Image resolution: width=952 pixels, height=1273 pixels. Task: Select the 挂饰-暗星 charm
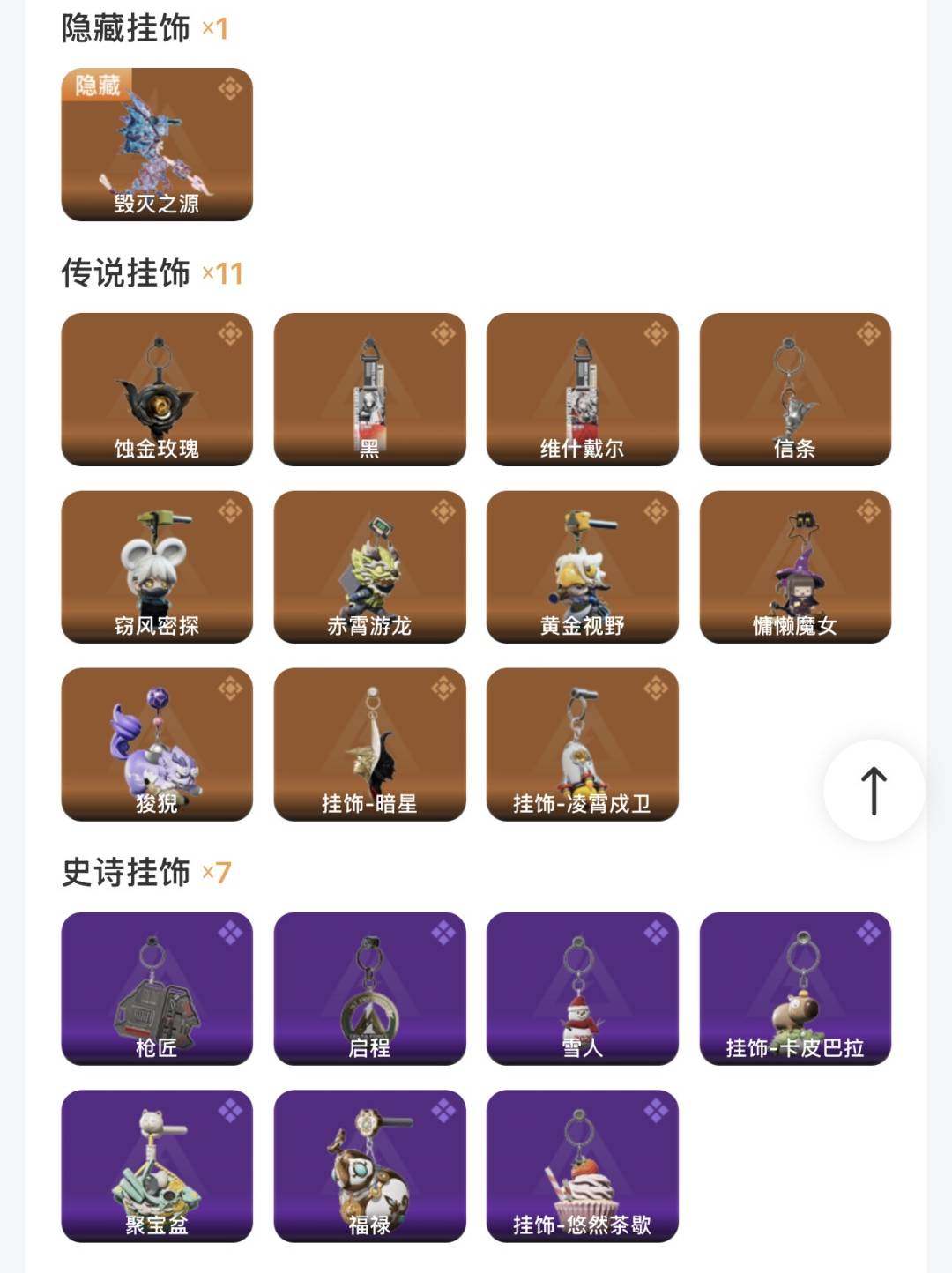(x=370, y=745)
